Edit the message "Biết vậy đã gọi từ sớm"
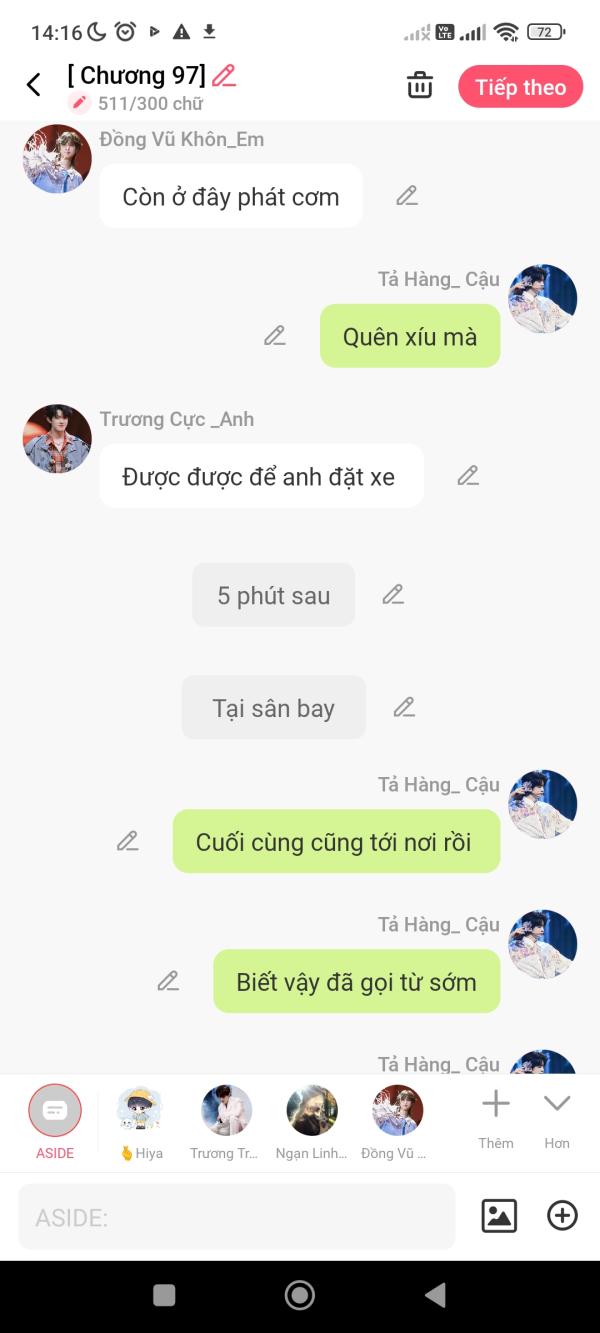Image resolution: width=600 pixels, height=1333 pixels. click(x=168, y=981)
